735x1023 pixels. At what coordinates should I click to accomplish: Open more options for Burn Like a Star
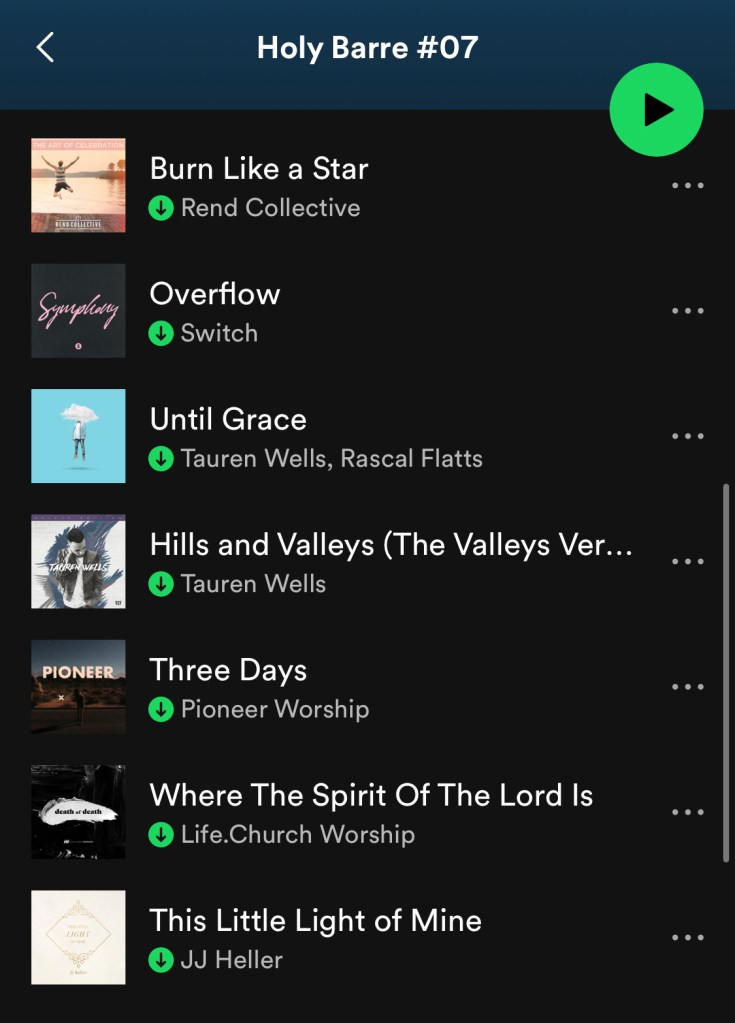[x=687, y=186]
